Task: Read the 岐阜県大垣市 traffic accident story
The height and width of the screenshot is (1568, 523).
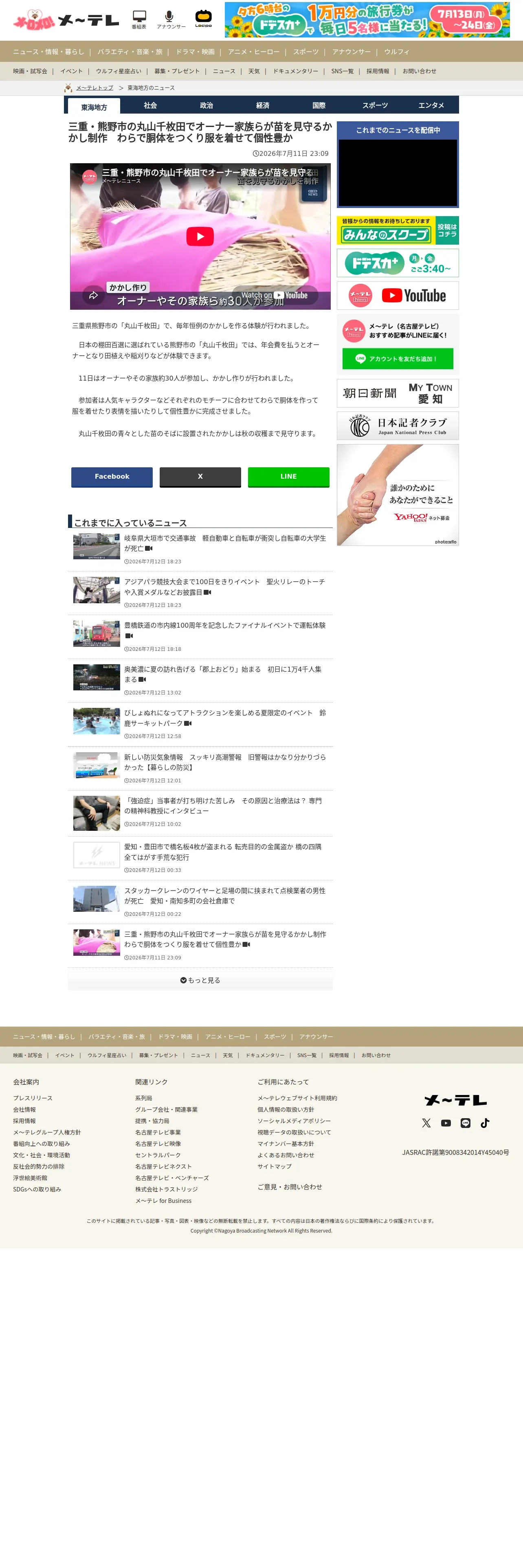Action: tap(225, 543)
